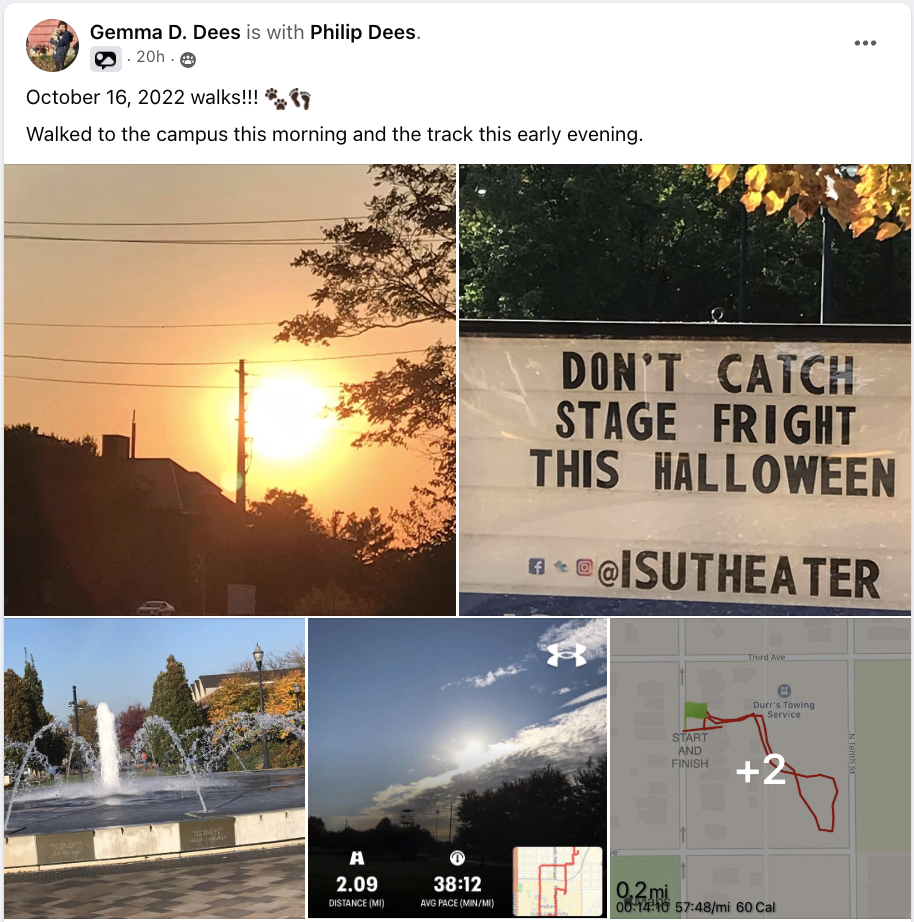View the fountain photo
The width and height of the screenshot is (914, 922).
[x=155, y=768]
